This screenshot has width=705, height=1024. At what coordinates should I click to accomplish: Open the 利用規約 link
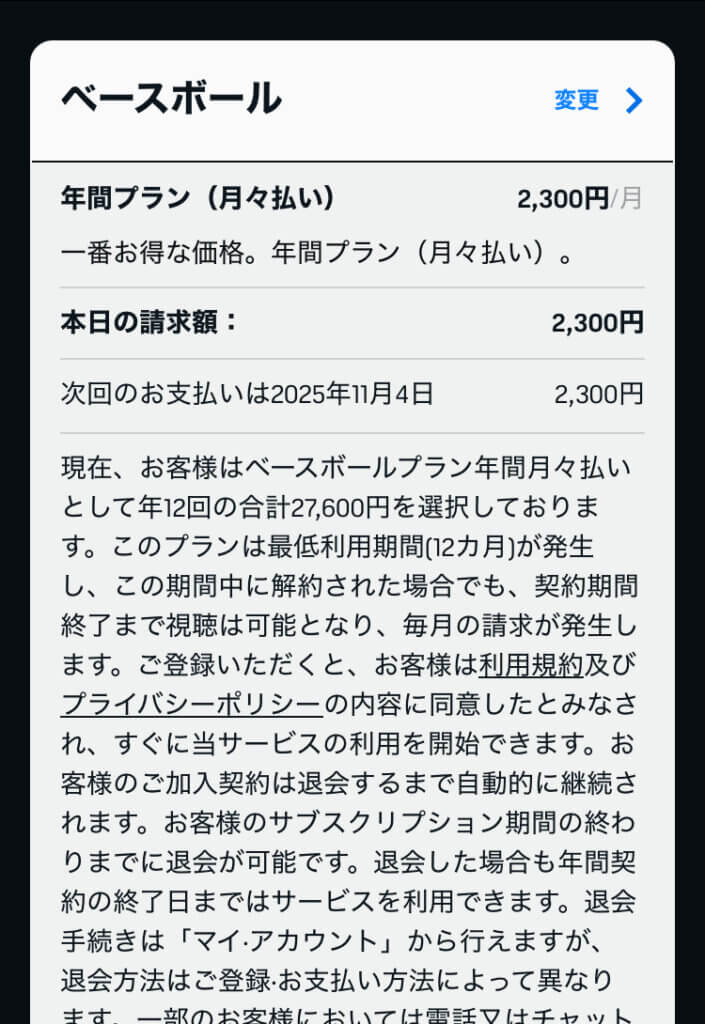pos(529,664)
